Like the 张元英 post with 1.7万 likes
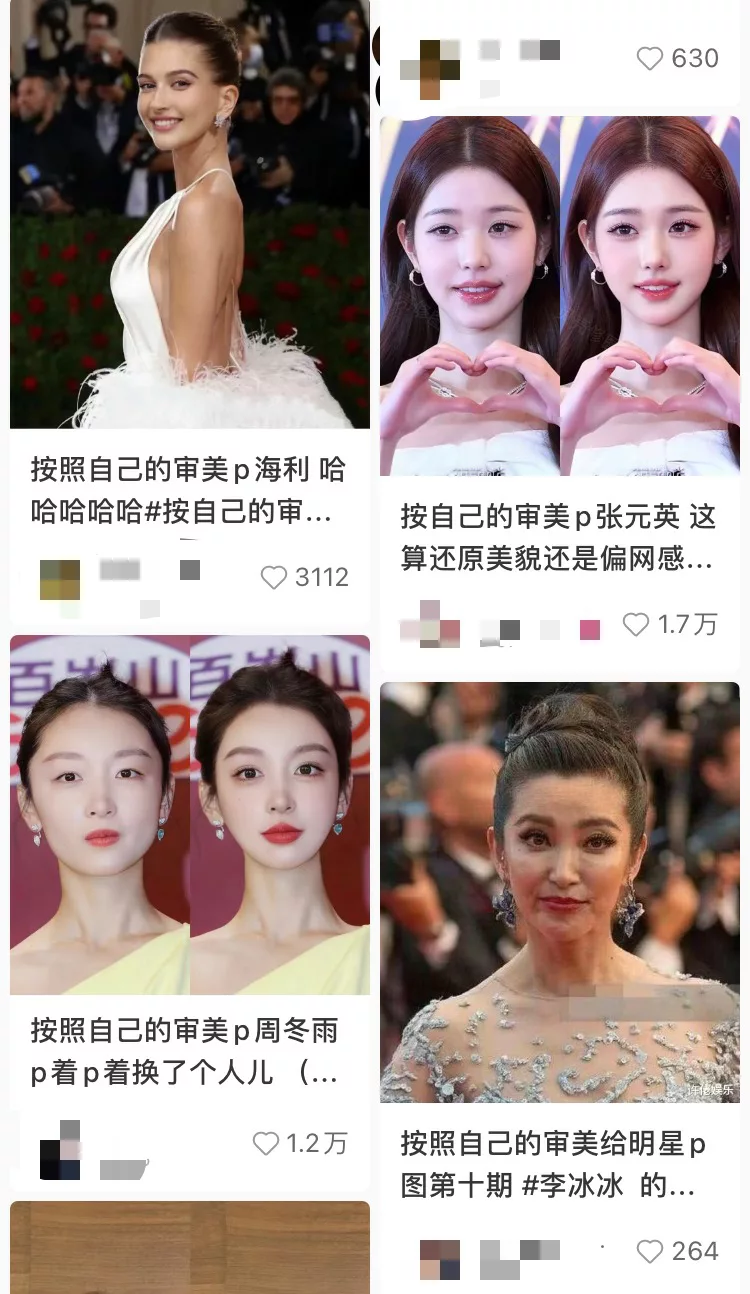 [636, 625]
